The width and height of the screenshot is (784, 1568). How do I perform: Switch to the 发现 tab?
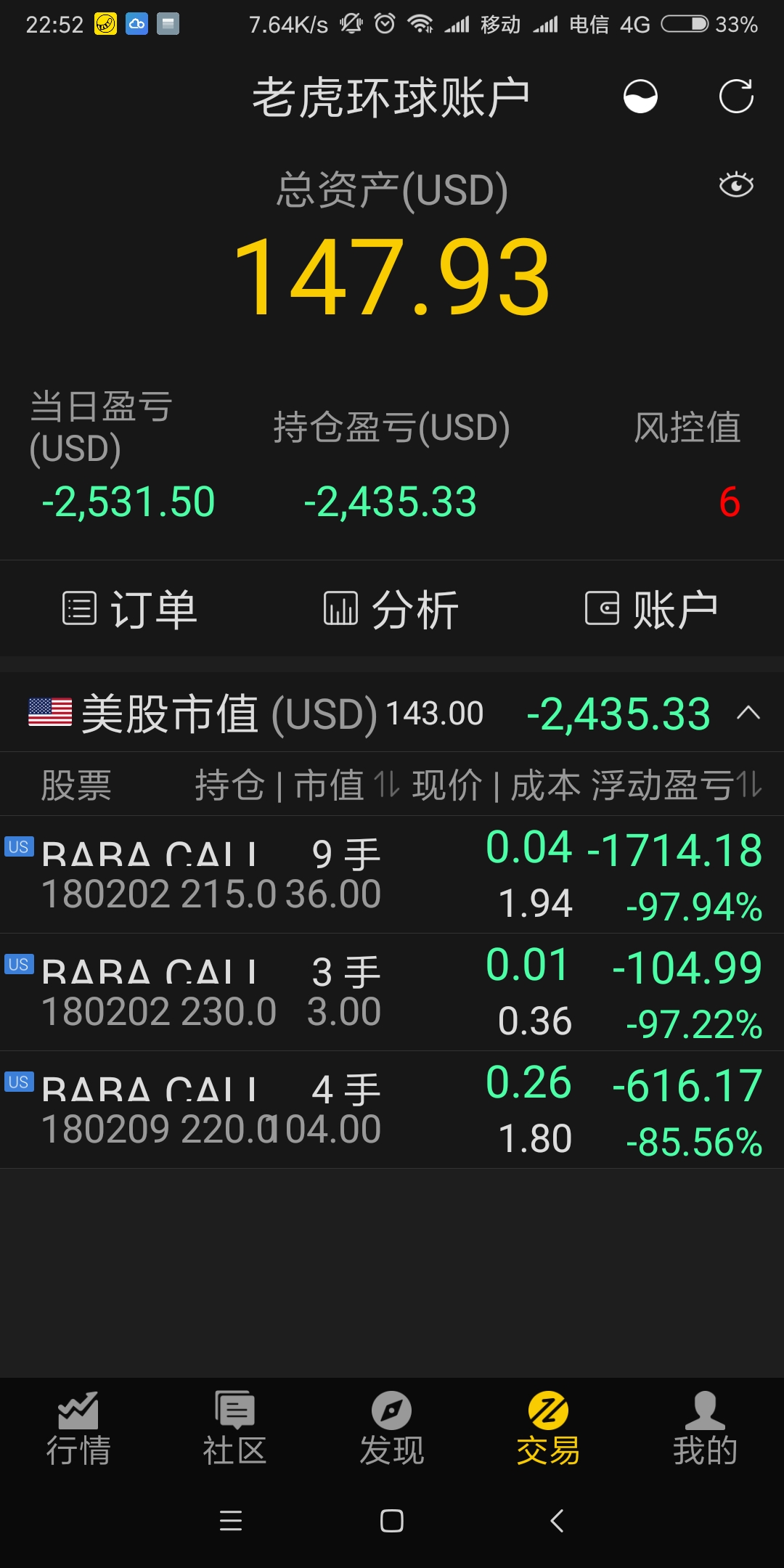point(391,1429)
